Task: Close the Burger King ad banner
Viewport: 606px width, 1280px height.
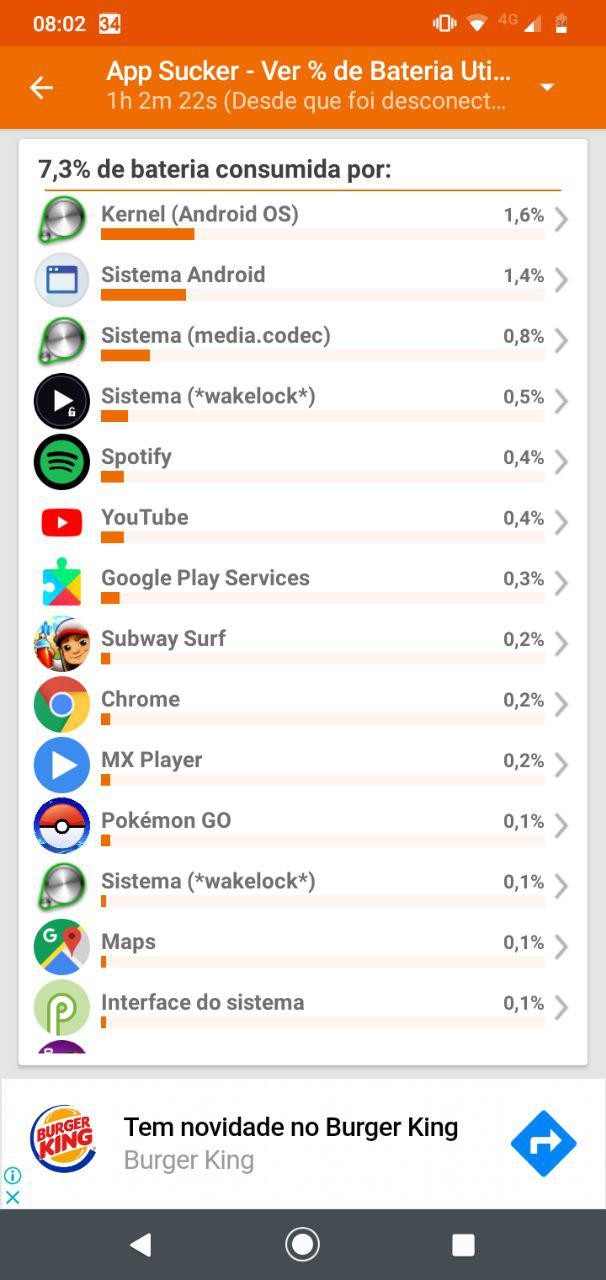Action: (12, 1196)
